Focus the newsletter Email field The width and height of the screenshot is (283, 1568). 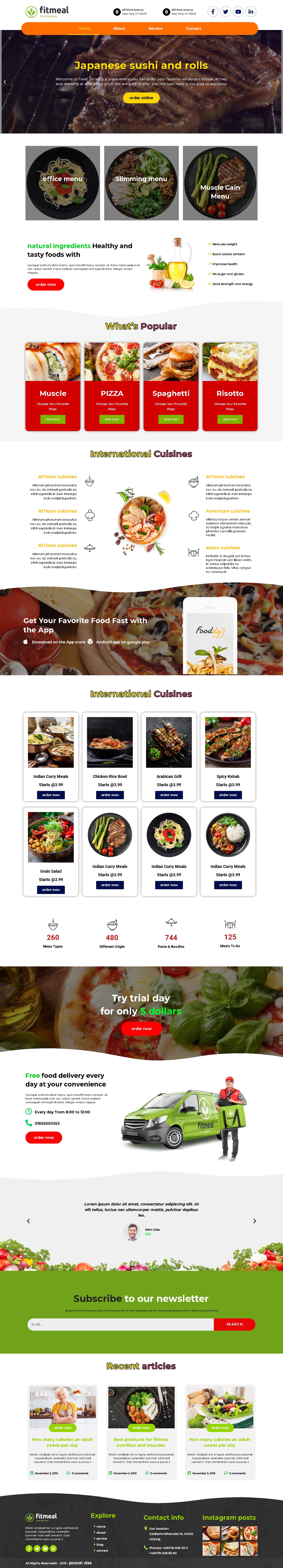120,1324
